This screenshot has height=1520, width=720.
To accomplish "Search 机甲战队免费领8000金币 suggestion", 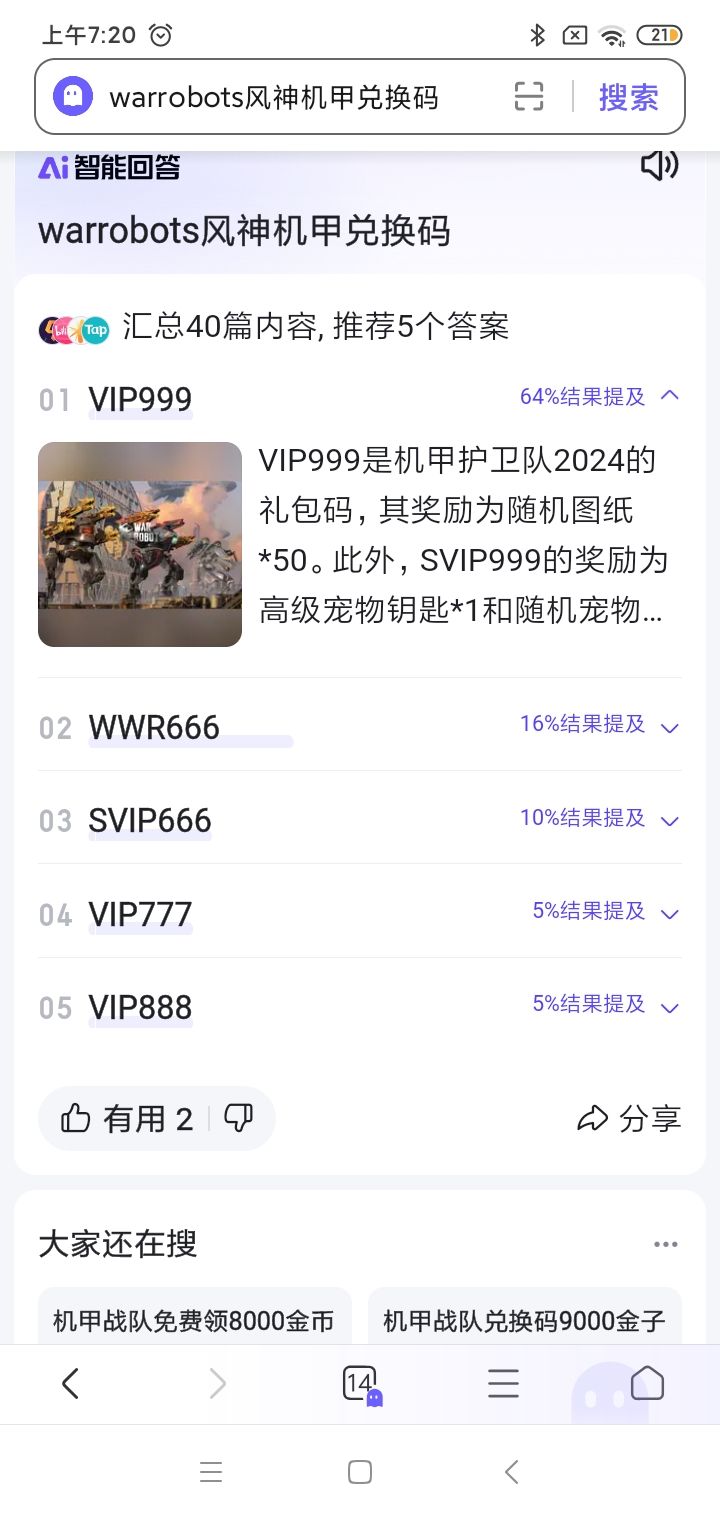I will [x=194, y=1321].
